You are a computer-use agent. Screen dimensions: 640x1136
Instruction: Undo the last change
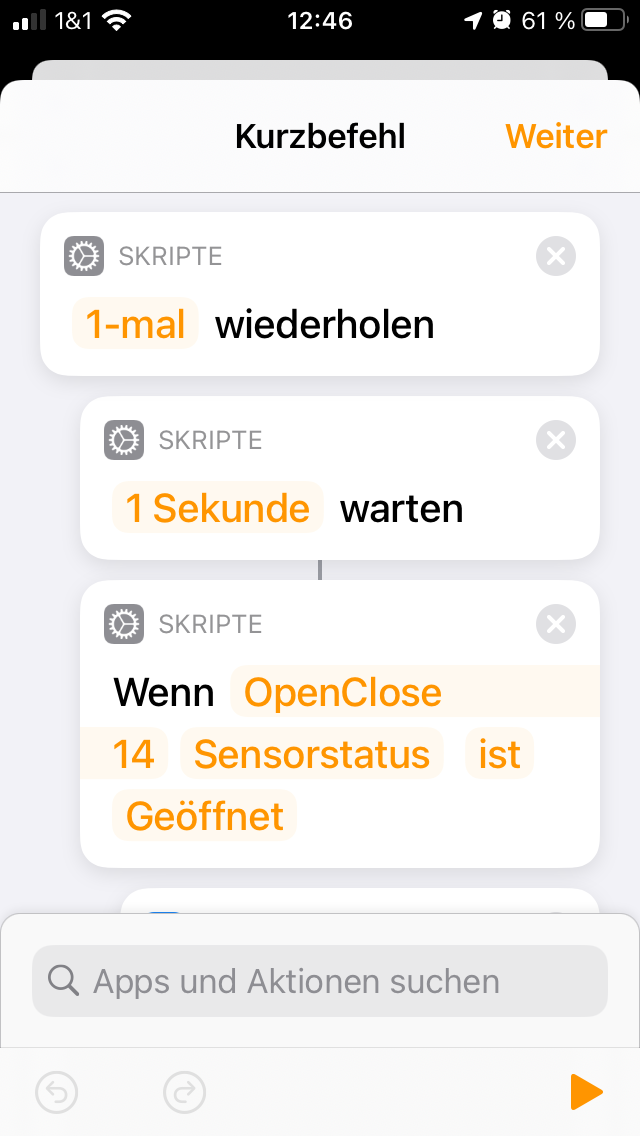coord(56,1092)
